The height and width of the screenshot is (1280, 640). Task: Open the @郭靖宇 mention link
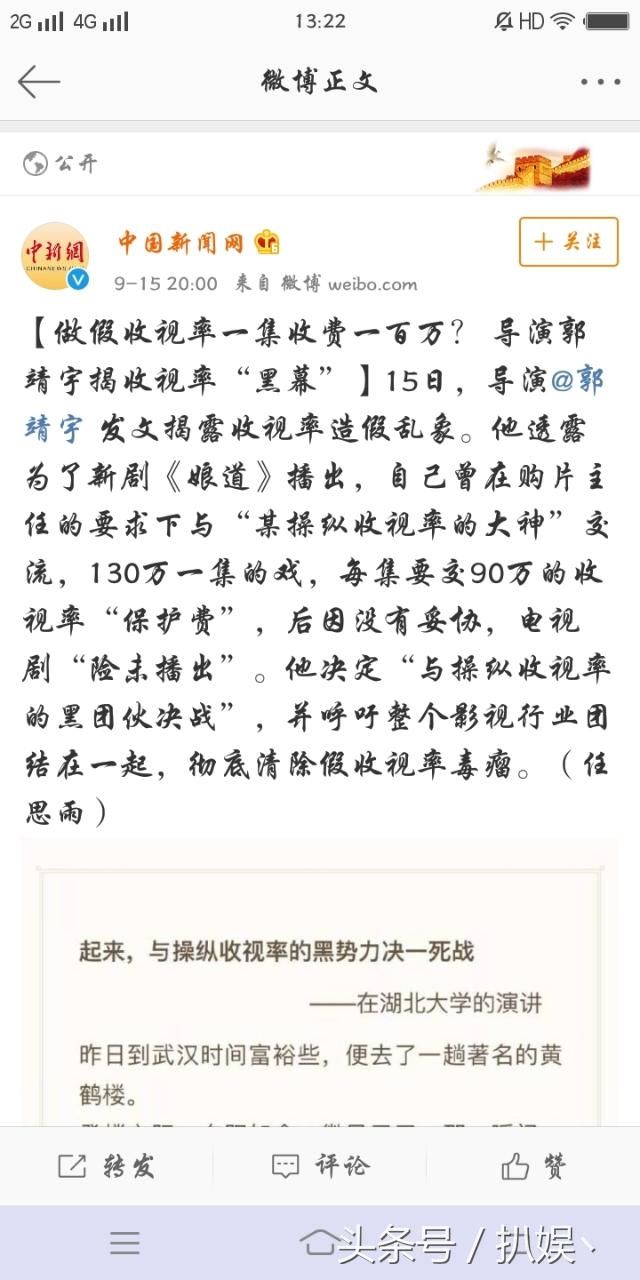pyautogui.click(x=578, y=382)
